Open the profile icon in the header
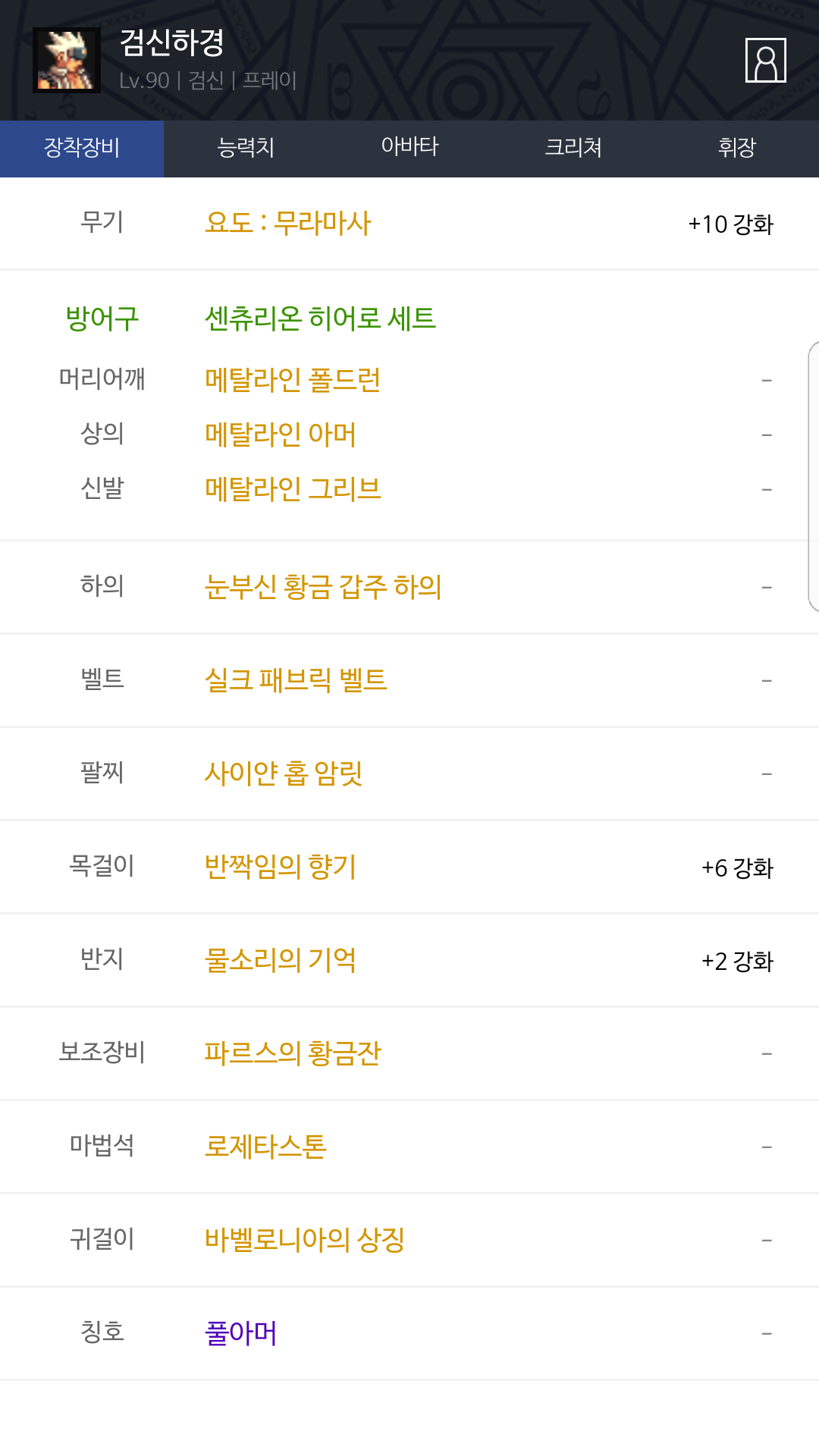 tap(765, 60)
